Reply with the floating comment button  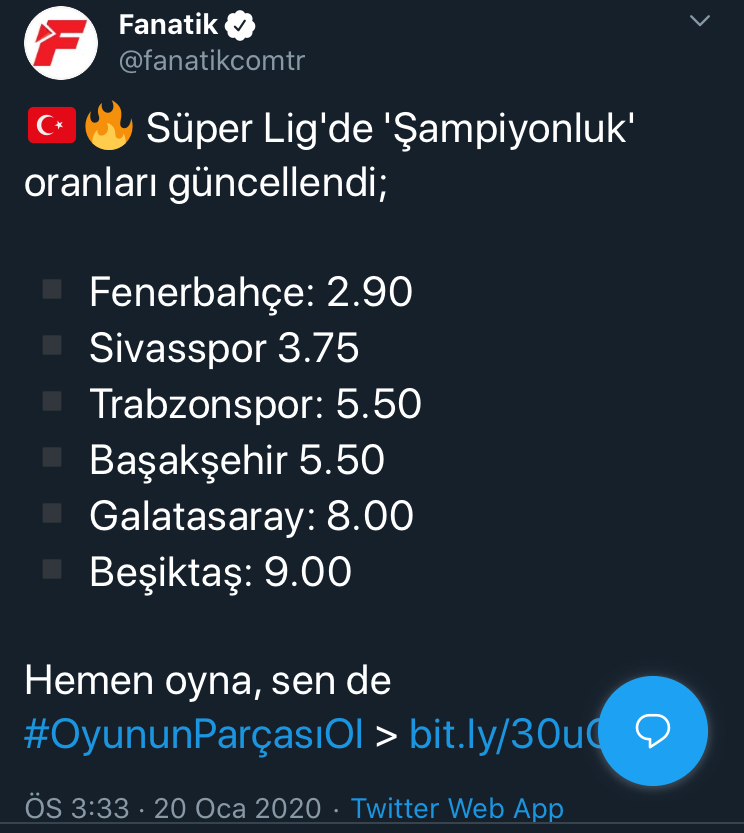tap(653, 731)
